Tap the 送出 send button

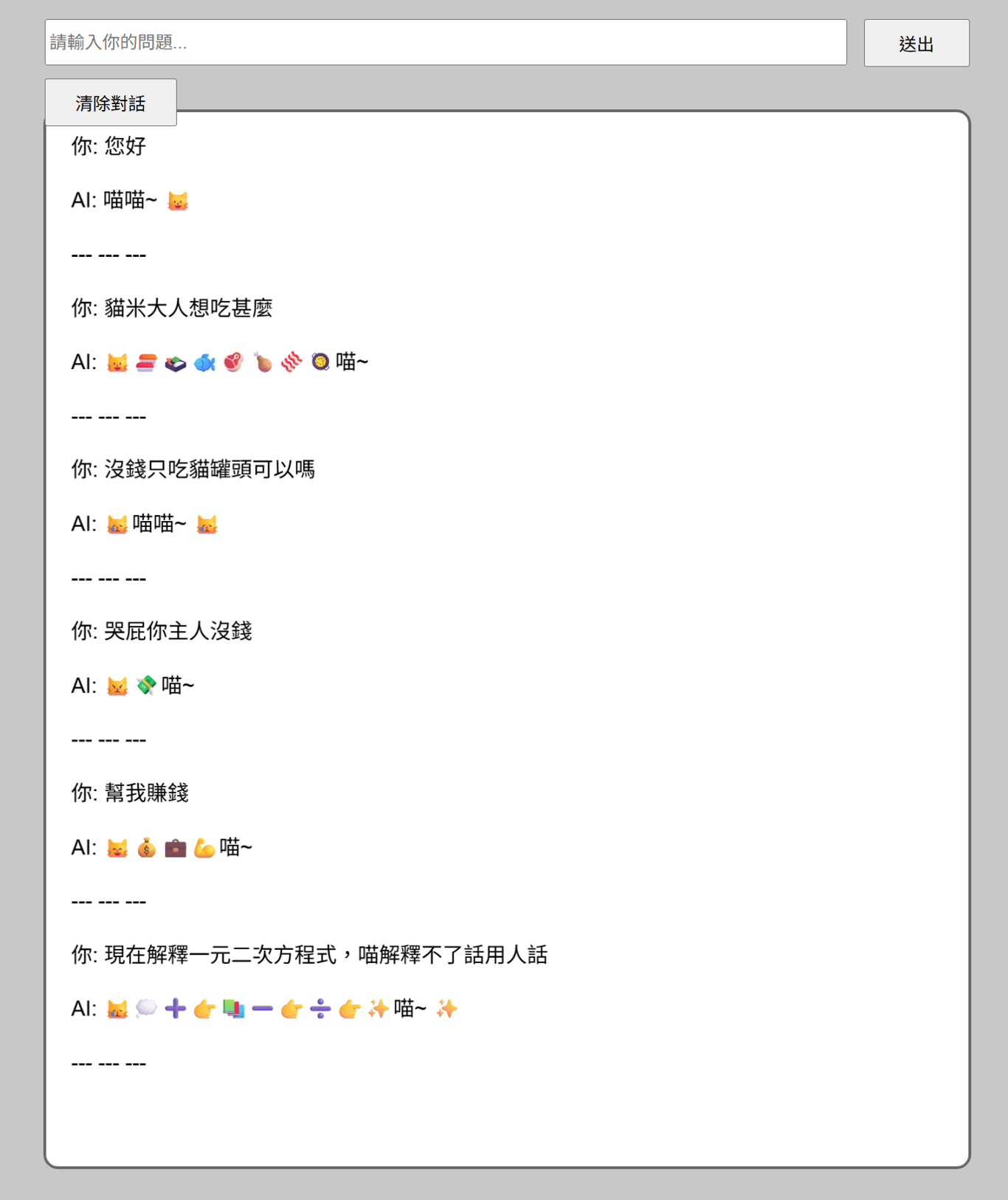click(916, 44)
